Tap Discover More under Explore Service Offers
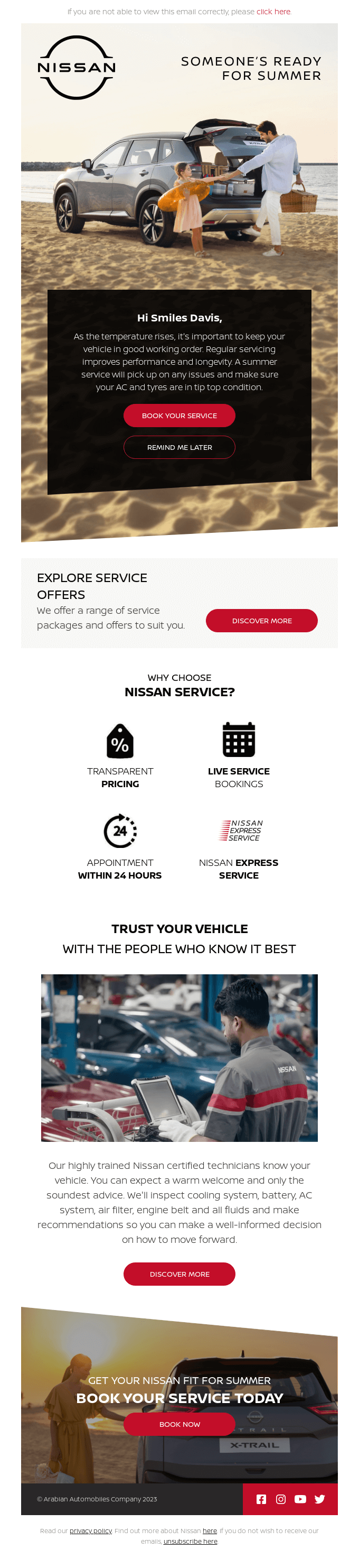The width and height of the screenshot is (359, 1568). click(261, 621)
